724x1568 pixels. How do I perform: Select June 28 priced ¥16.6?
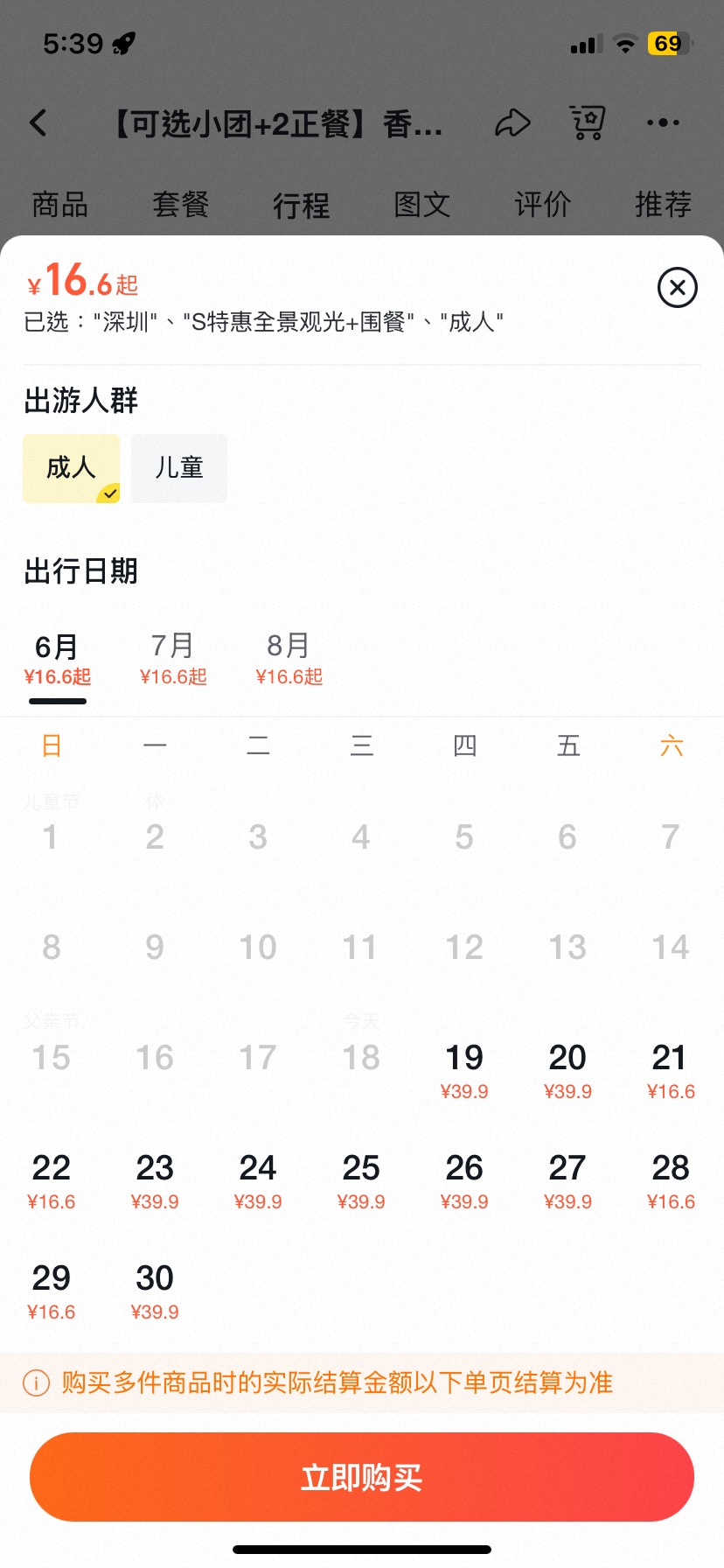(671, 1180)
